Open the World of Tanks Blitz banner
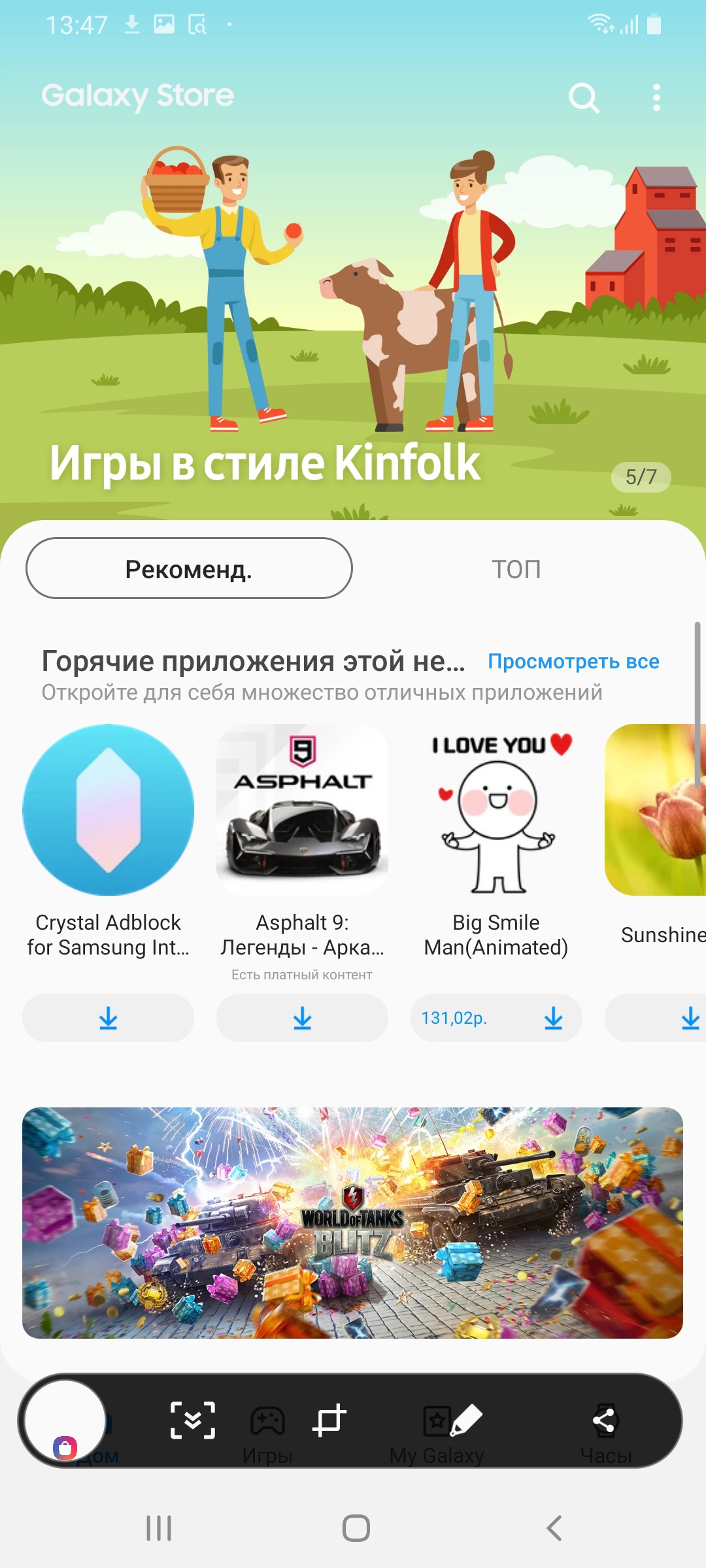This screenshot has width=706, height=1568. (x=353, y=1223)
